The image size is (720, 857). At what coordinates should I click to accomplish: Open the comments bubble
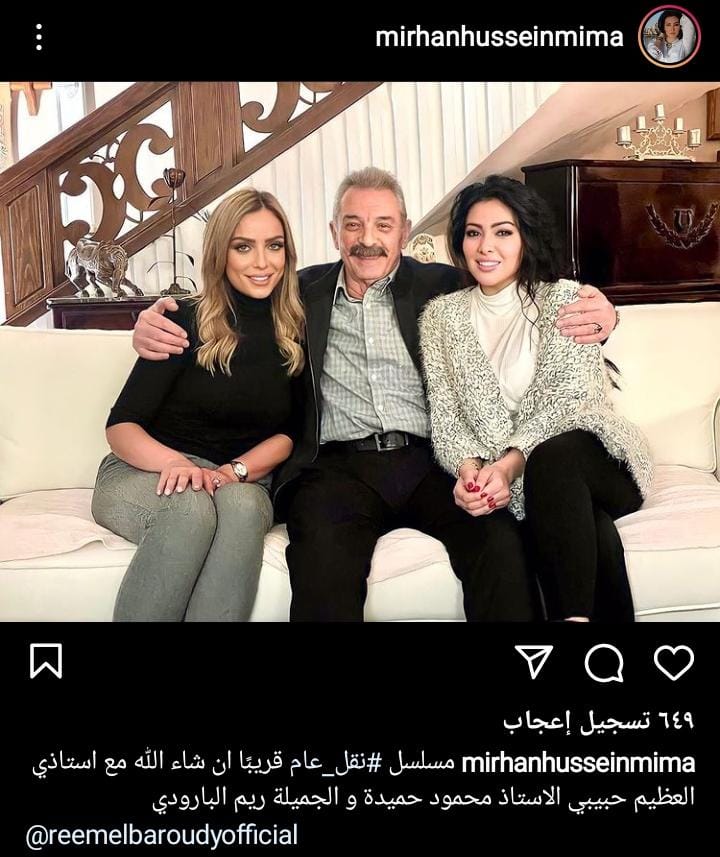[604, 662]
